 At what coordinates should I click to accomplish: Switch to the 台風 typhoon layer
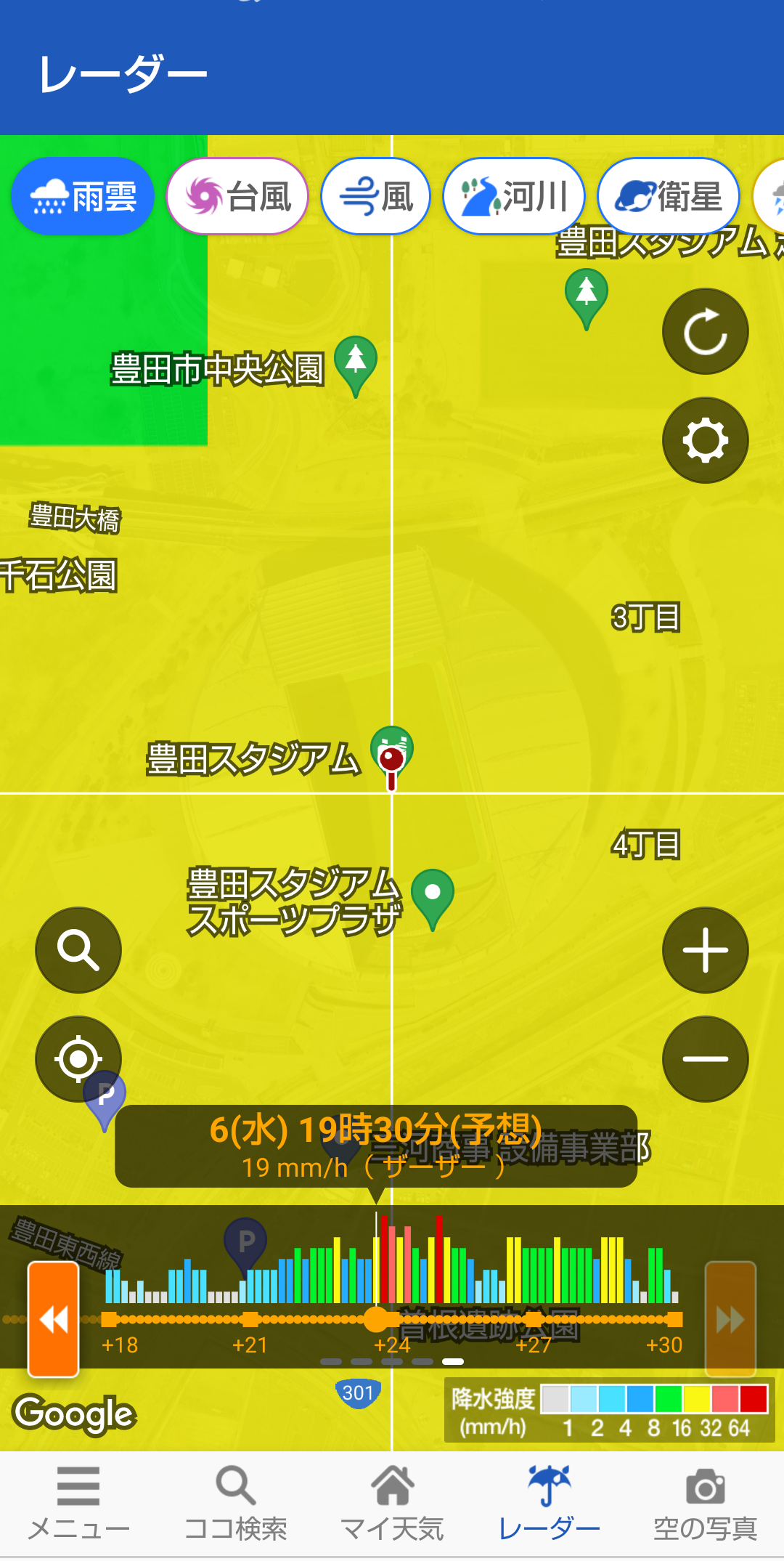click(237, 196)
